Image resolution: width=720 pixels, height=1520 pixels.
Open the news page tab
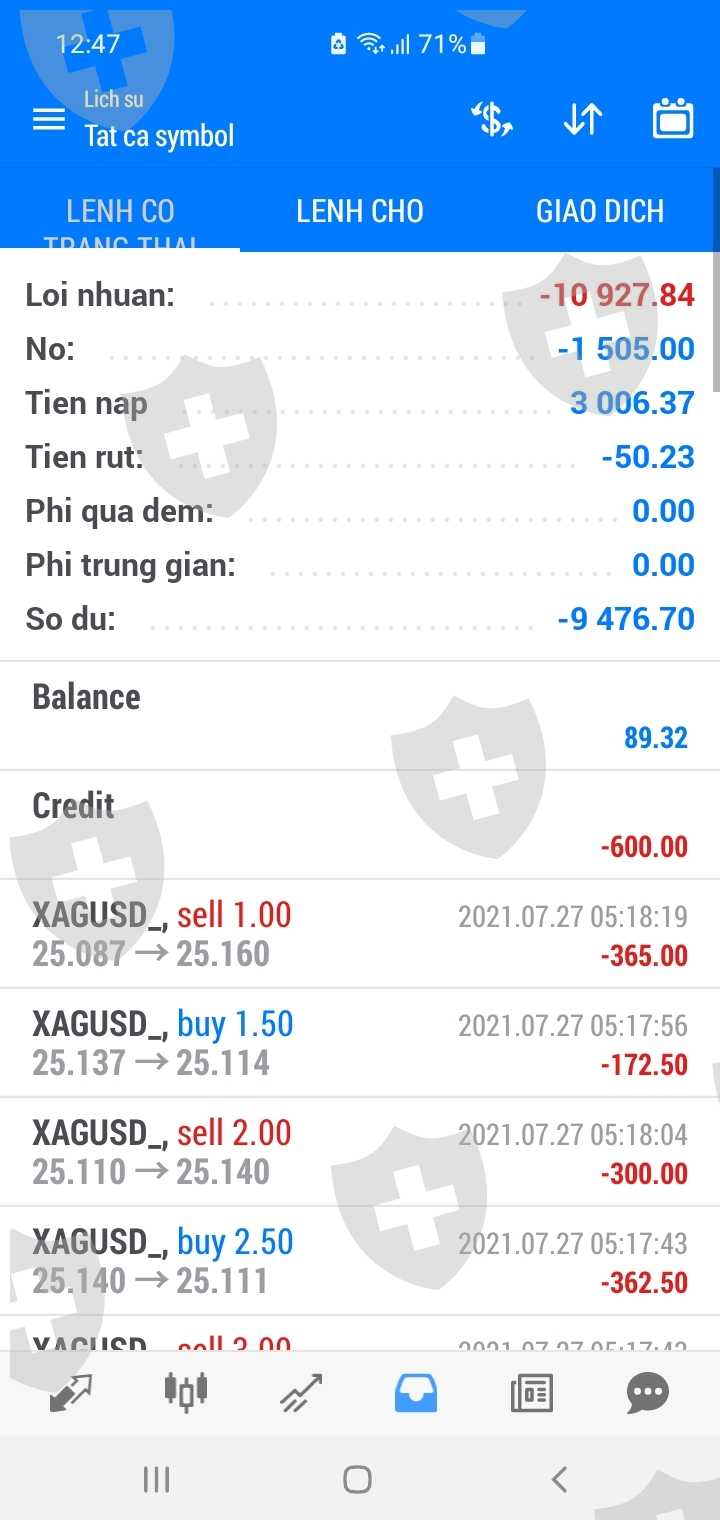pos(531,1392)
